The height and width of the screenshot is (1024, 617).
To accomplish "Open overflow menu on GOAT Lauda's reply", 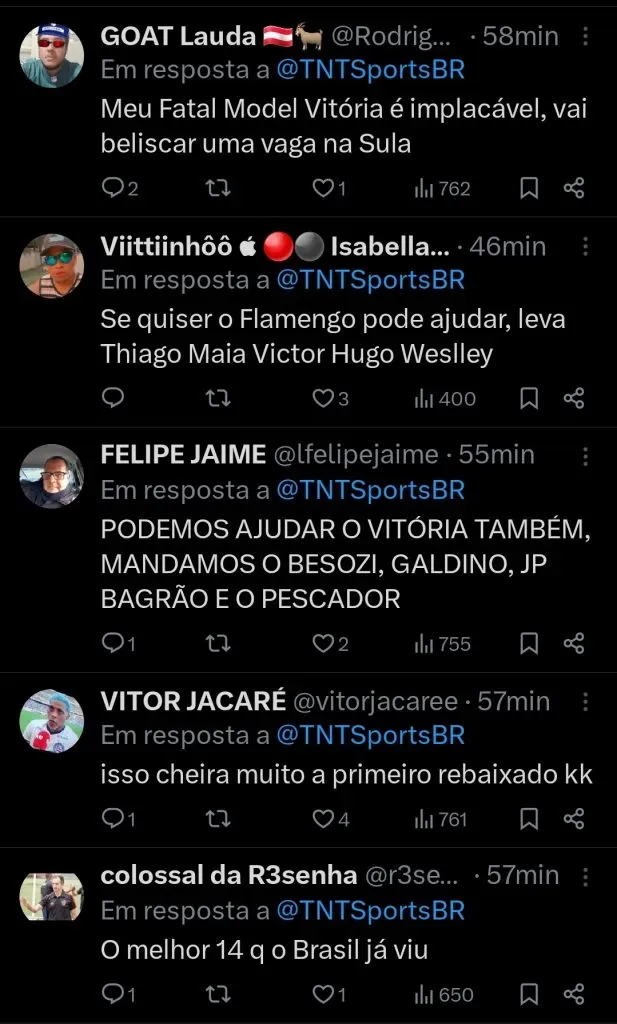I will [585, 37].
